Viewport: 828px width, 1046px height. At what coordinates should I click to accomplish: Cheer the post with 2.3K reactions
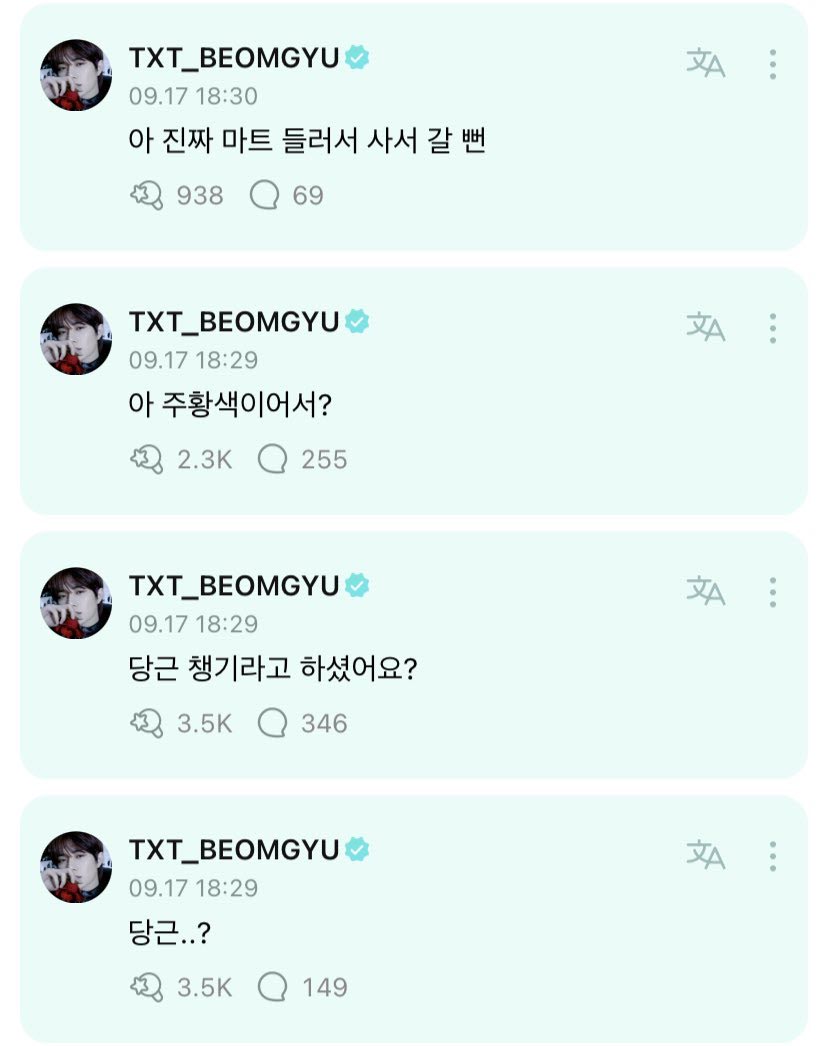(147, 459)
